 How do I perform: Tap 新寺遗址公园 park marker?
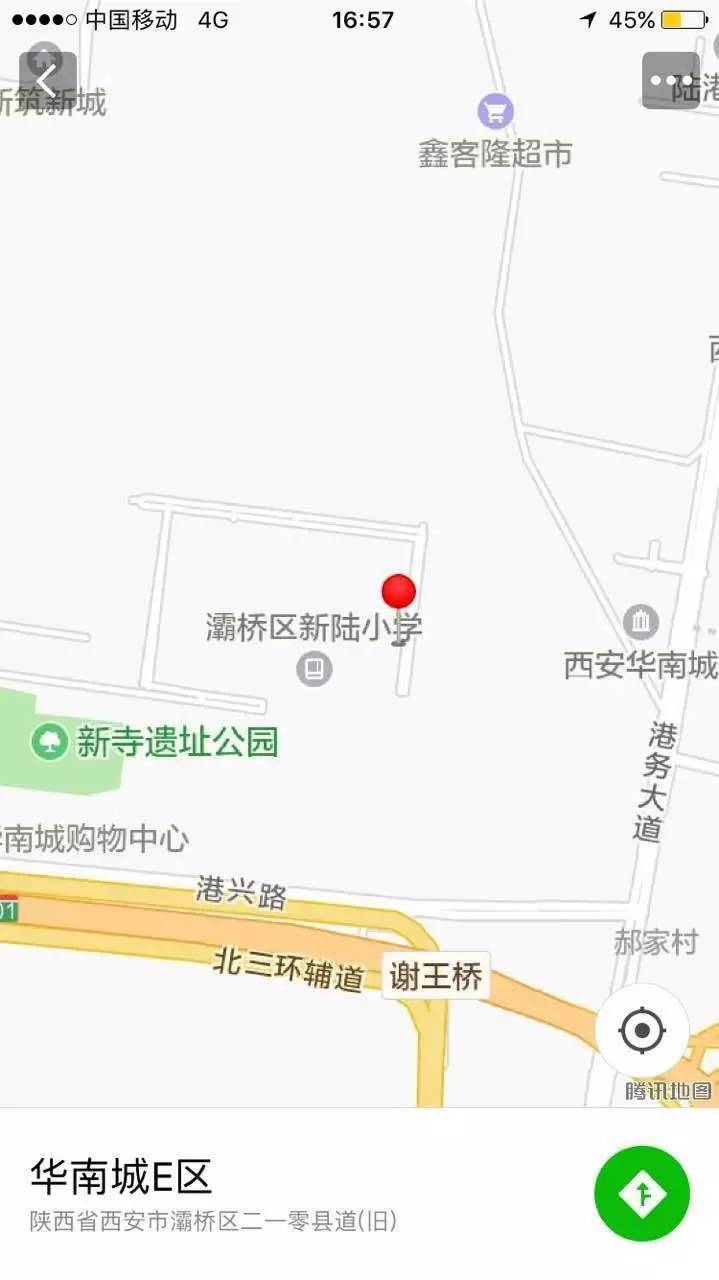[48, 742]
